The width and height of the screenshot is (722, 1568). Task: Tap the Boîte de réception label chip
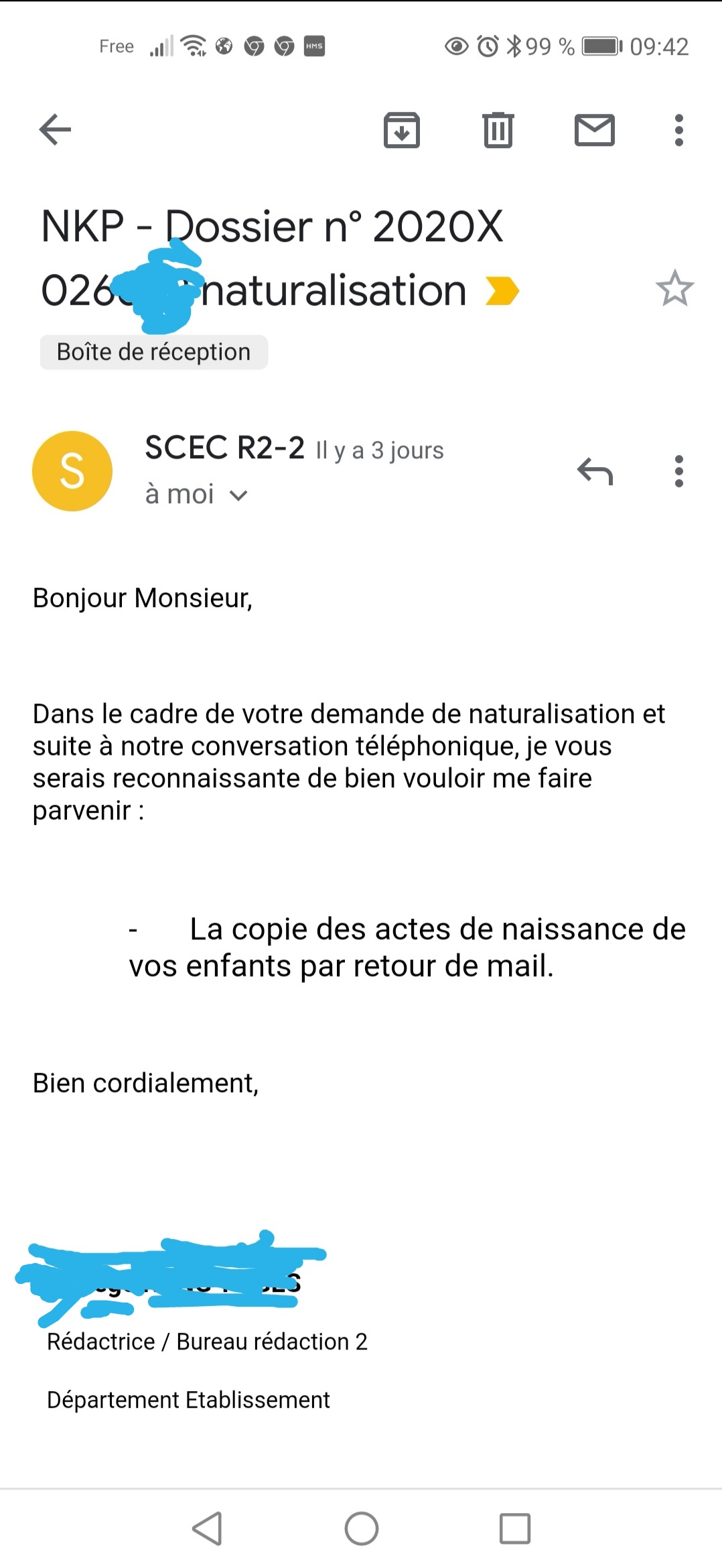coord(154,352)
